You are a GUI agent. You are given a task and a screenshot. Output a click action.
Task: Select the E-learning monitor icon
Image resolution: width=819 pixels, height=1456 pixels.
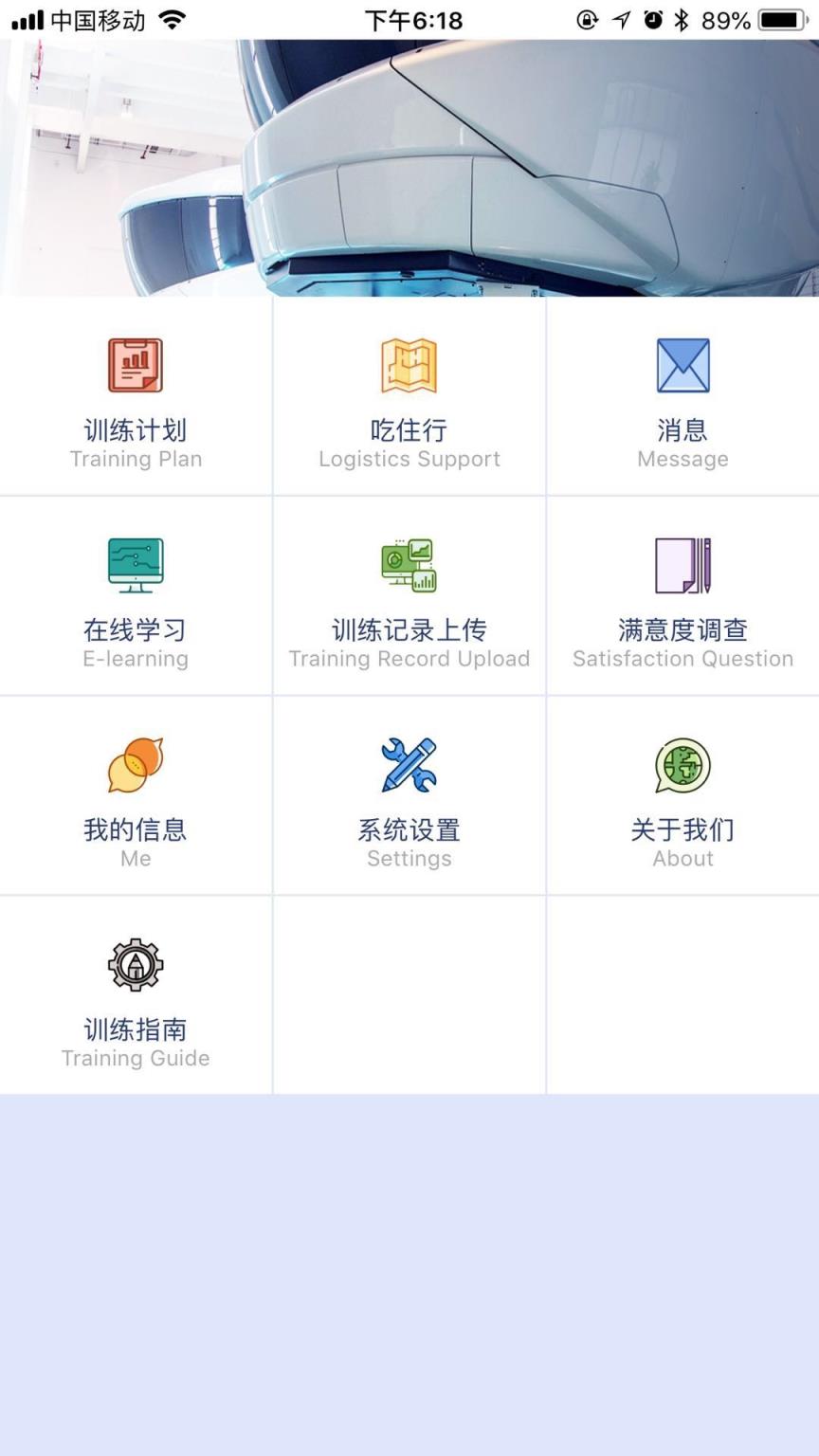136,564
